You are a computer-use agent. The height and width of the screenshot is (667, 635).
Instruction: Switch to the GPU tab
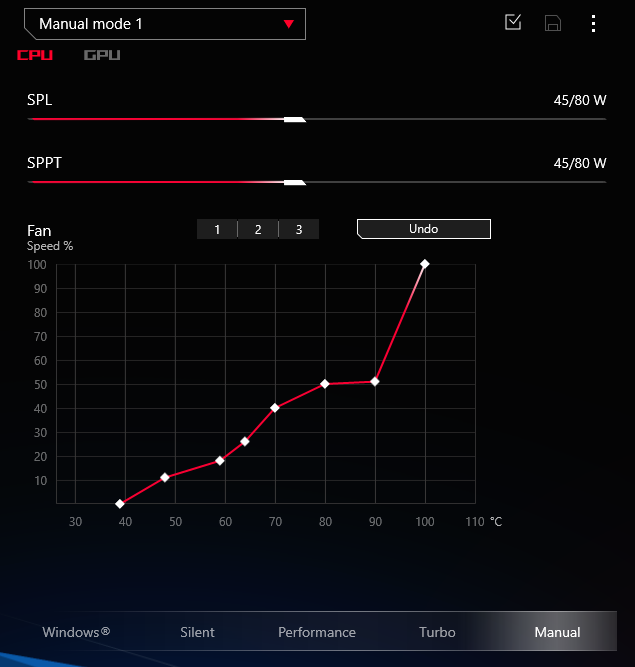point(102,56)
